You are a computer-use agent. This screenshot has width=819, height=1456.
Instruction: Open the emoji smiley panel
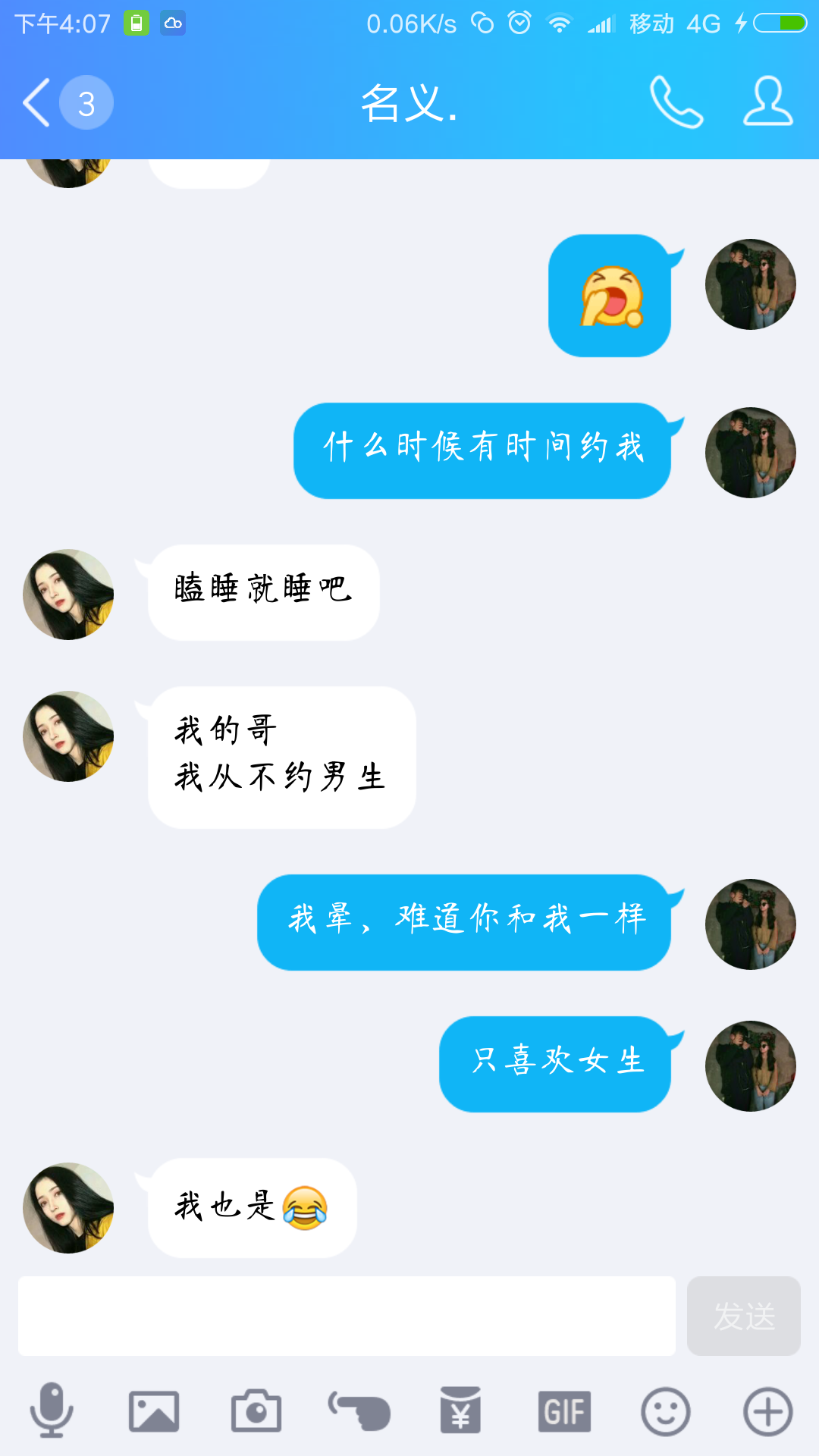click(665, 1411)
